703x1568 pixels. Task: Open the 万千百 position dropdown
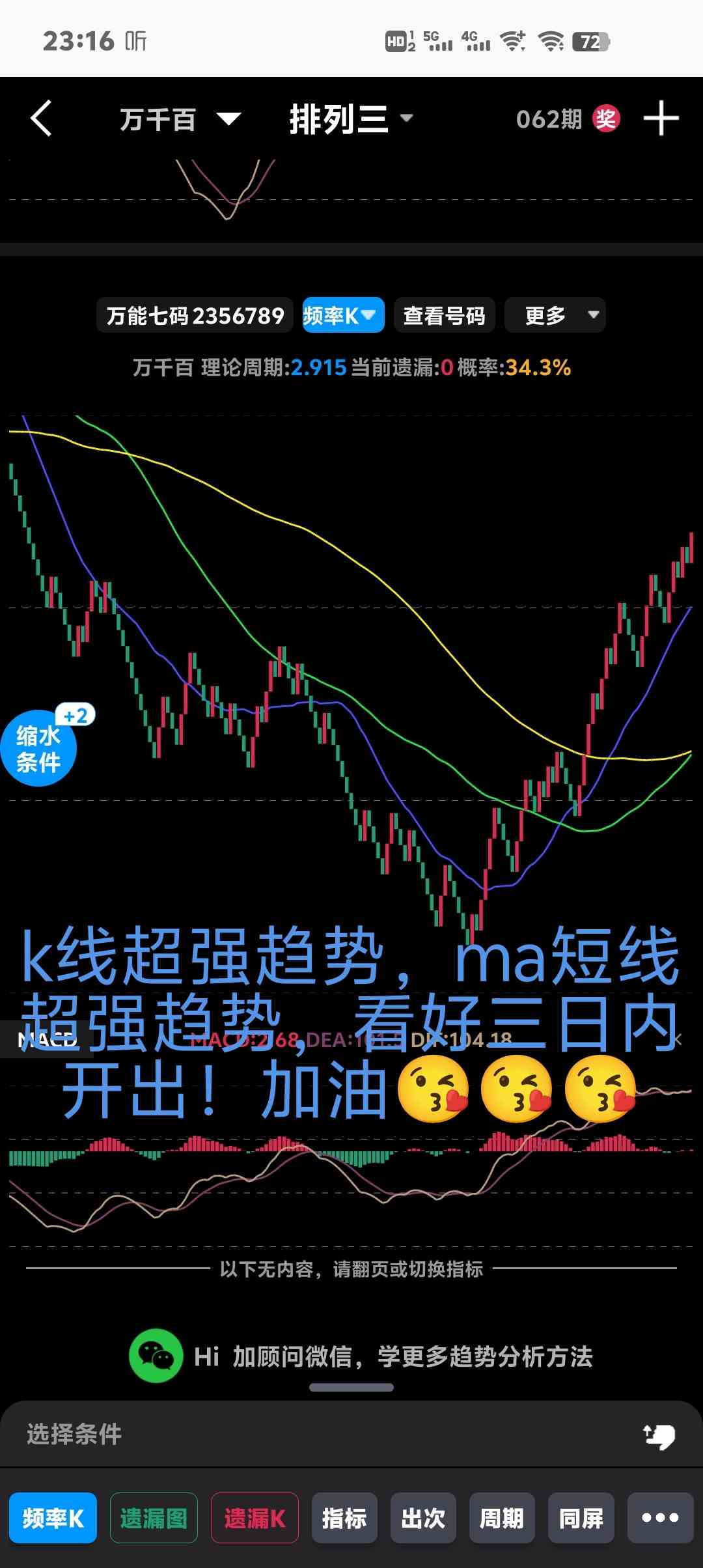coord(180,119)
